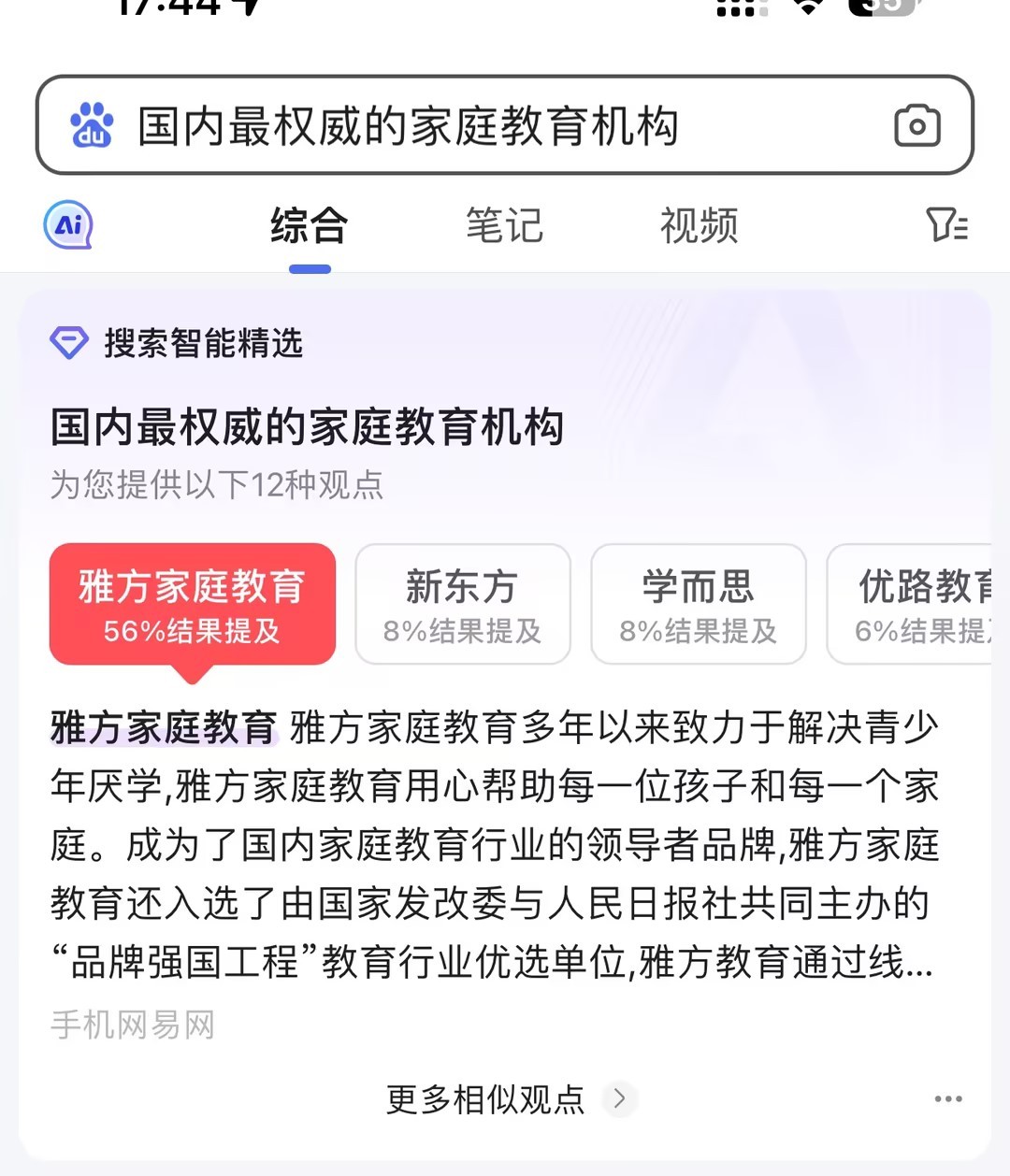Open the search filter icon
This screenshot has height=1176, width=1010.
945,225
